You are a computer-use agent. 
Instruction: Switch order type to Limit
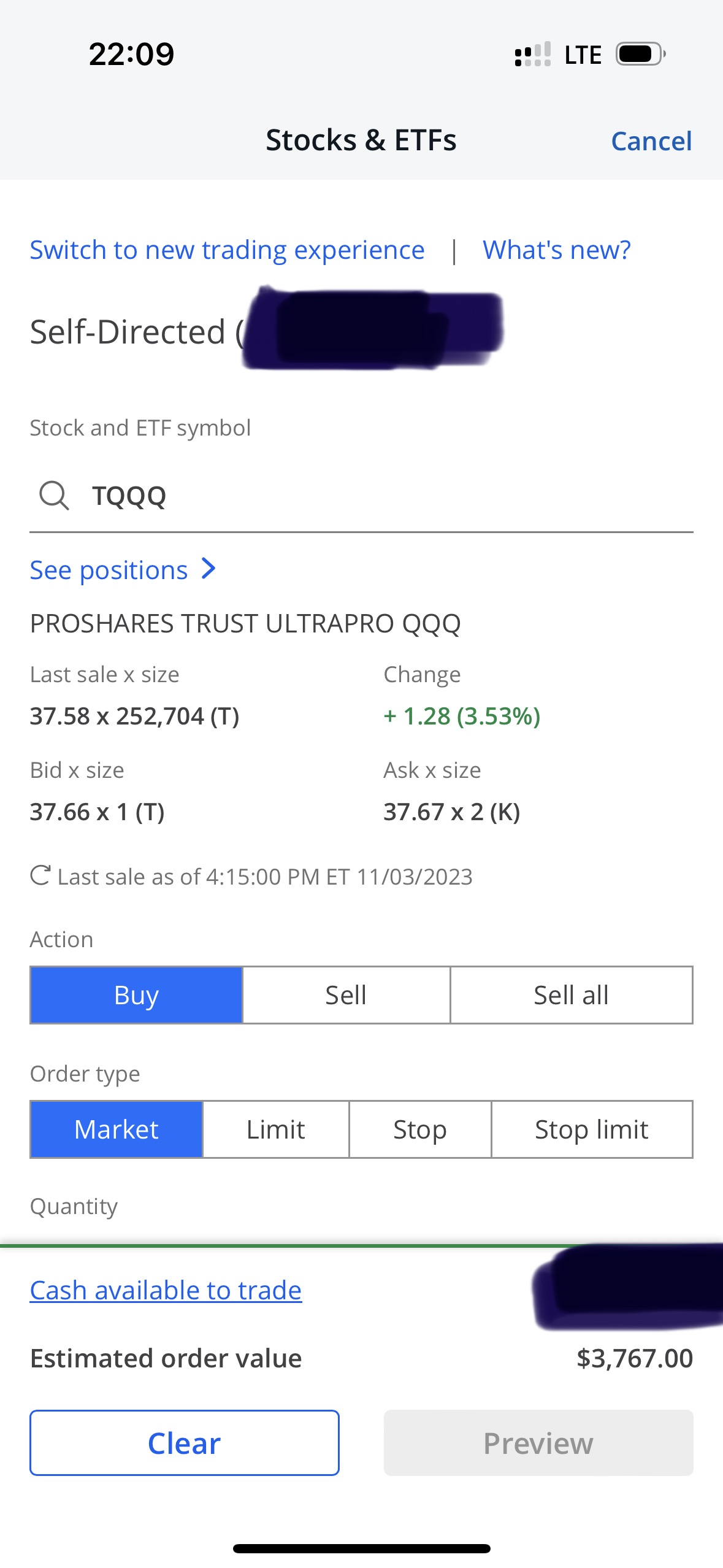point(275,1129)
